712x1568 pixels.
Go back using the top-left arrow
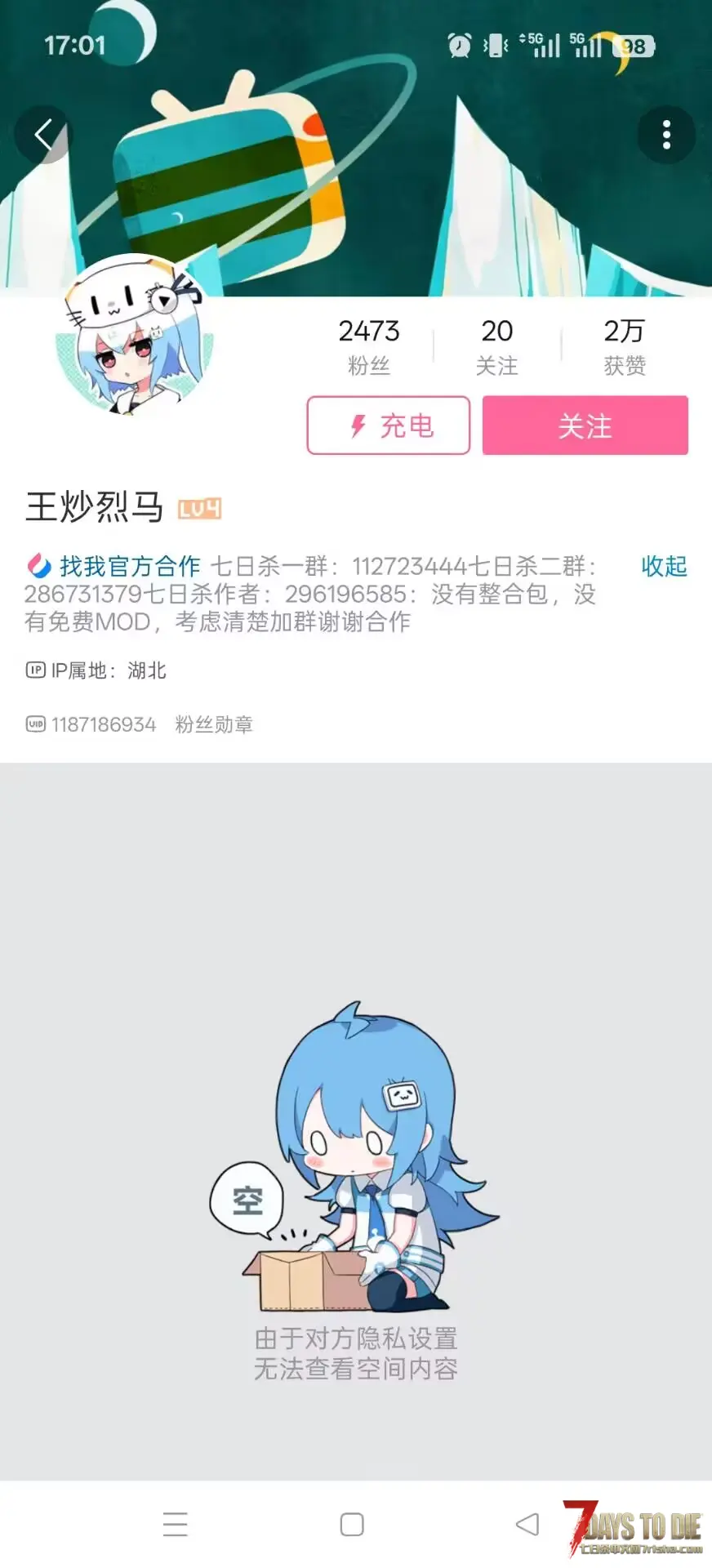click(43, 134)
